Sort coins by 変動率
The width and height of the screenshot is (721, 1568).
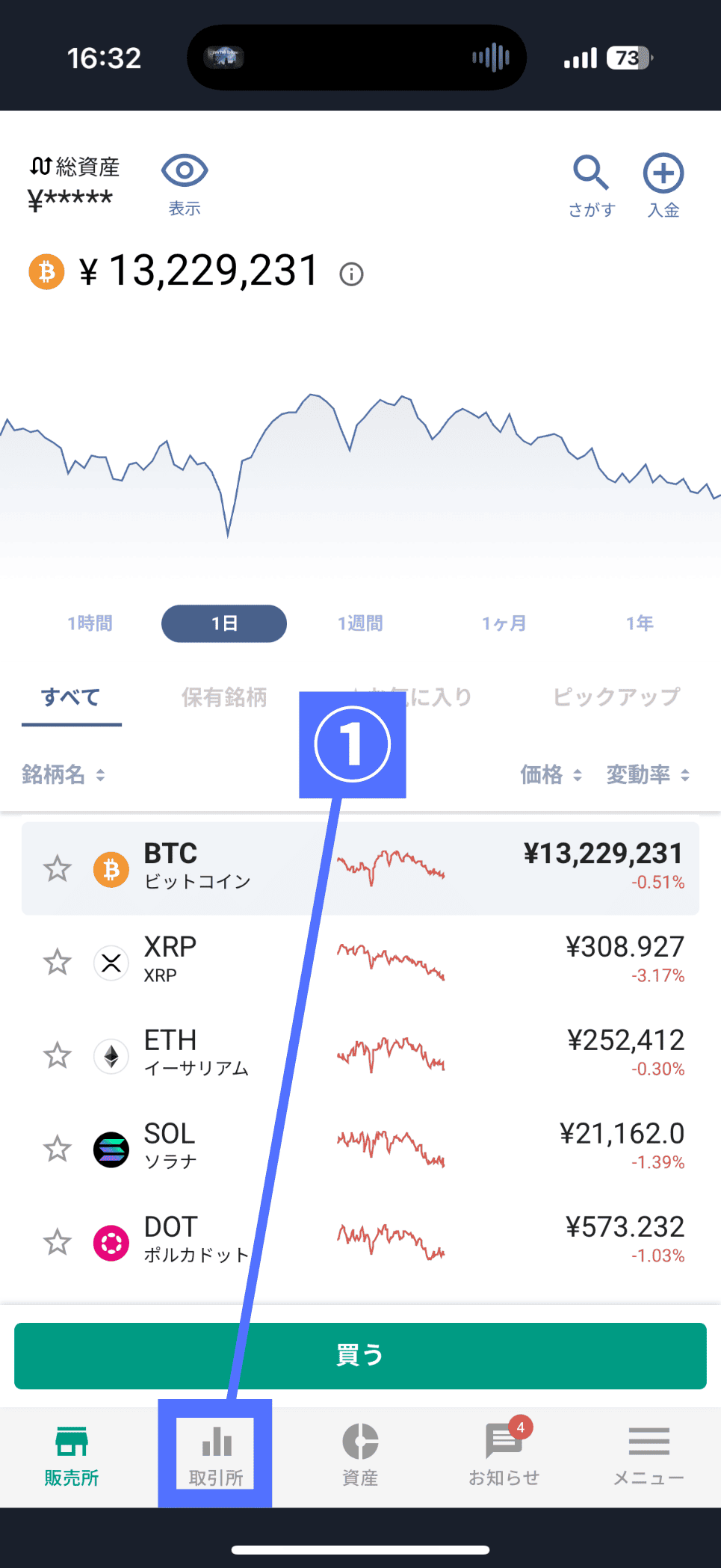(647, 774)
